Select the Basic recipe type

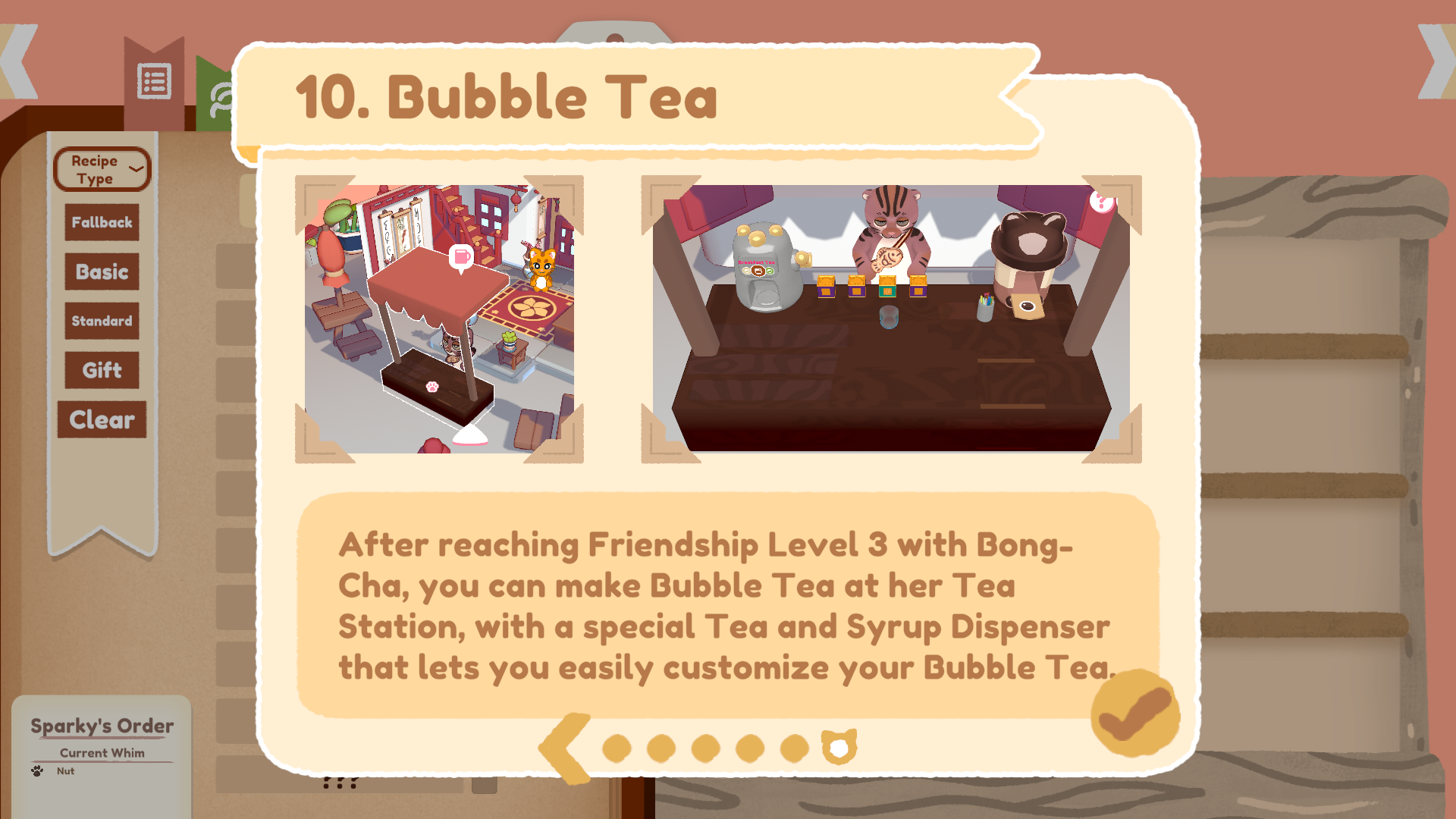[x=102, y=271]
